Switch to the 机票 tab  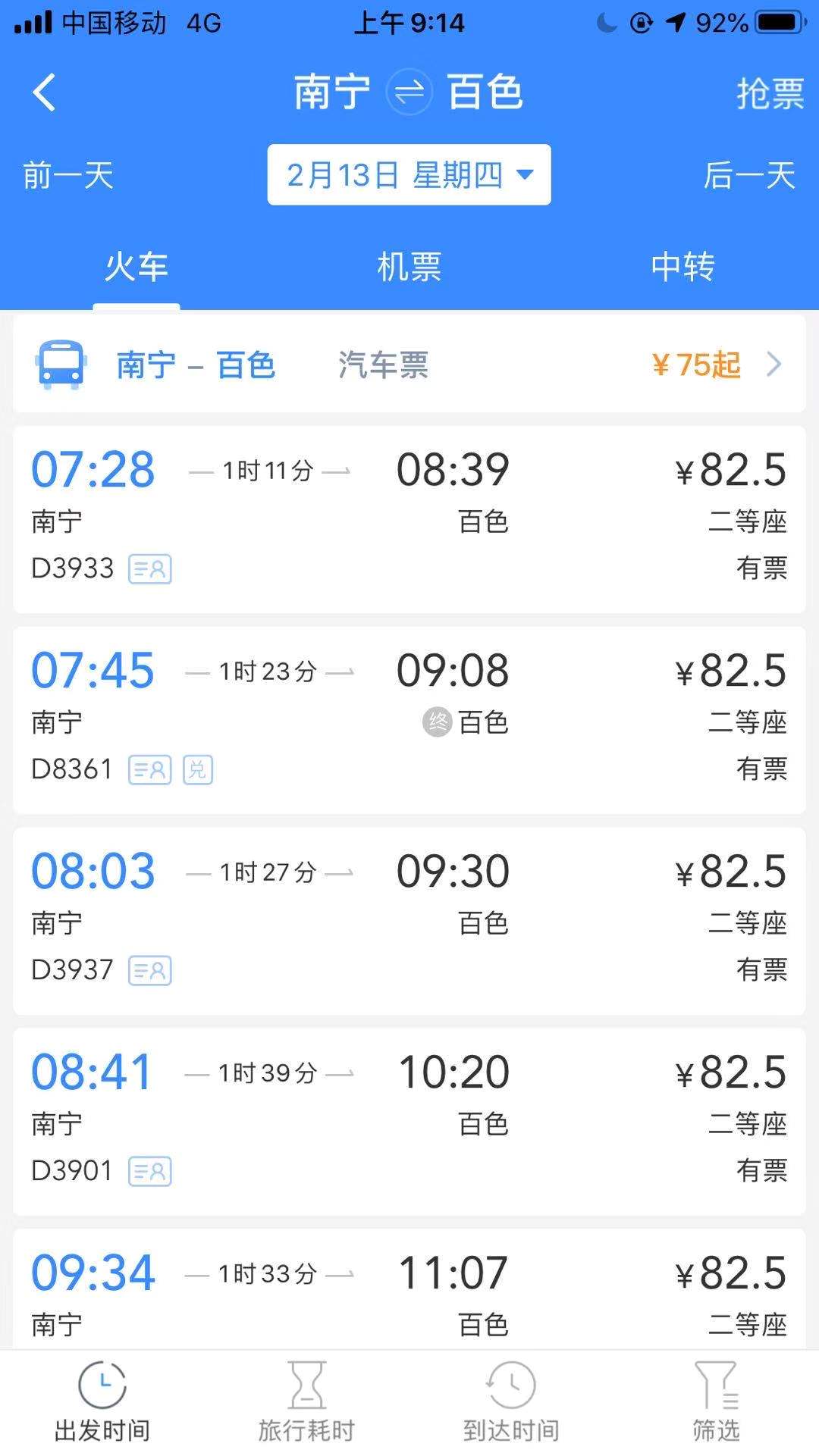click(409, 267)
